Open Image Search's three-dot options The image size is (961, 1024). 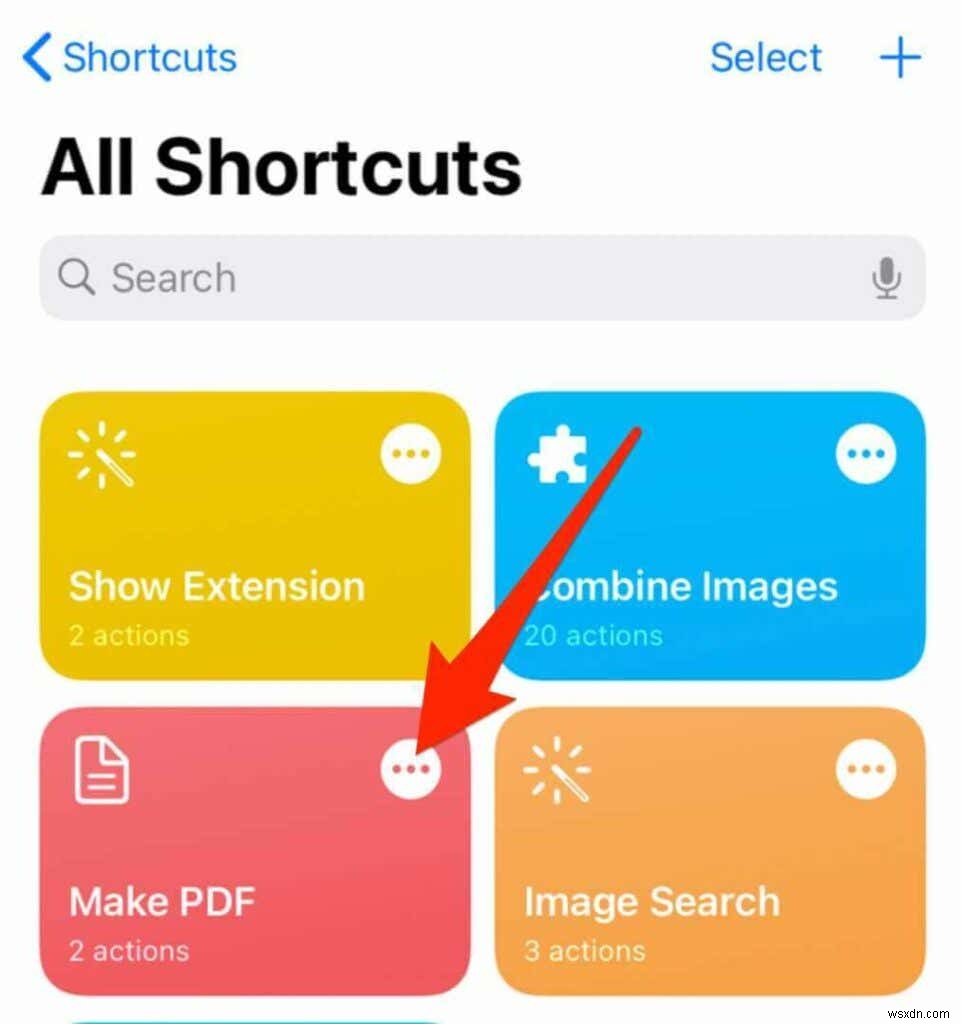click(x=866, y=770)
